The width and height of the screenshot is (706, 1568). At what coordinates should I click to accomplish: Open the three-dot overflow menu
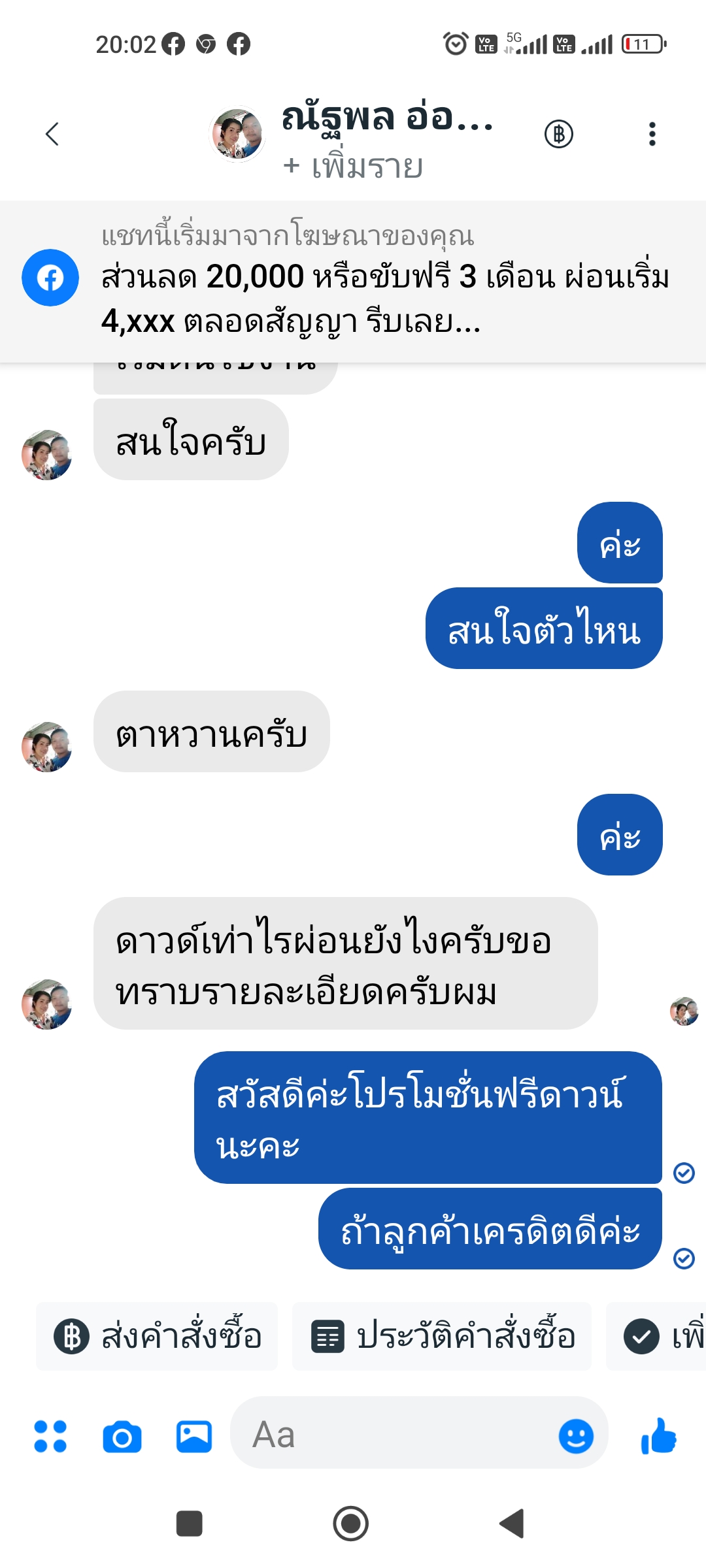652,134
